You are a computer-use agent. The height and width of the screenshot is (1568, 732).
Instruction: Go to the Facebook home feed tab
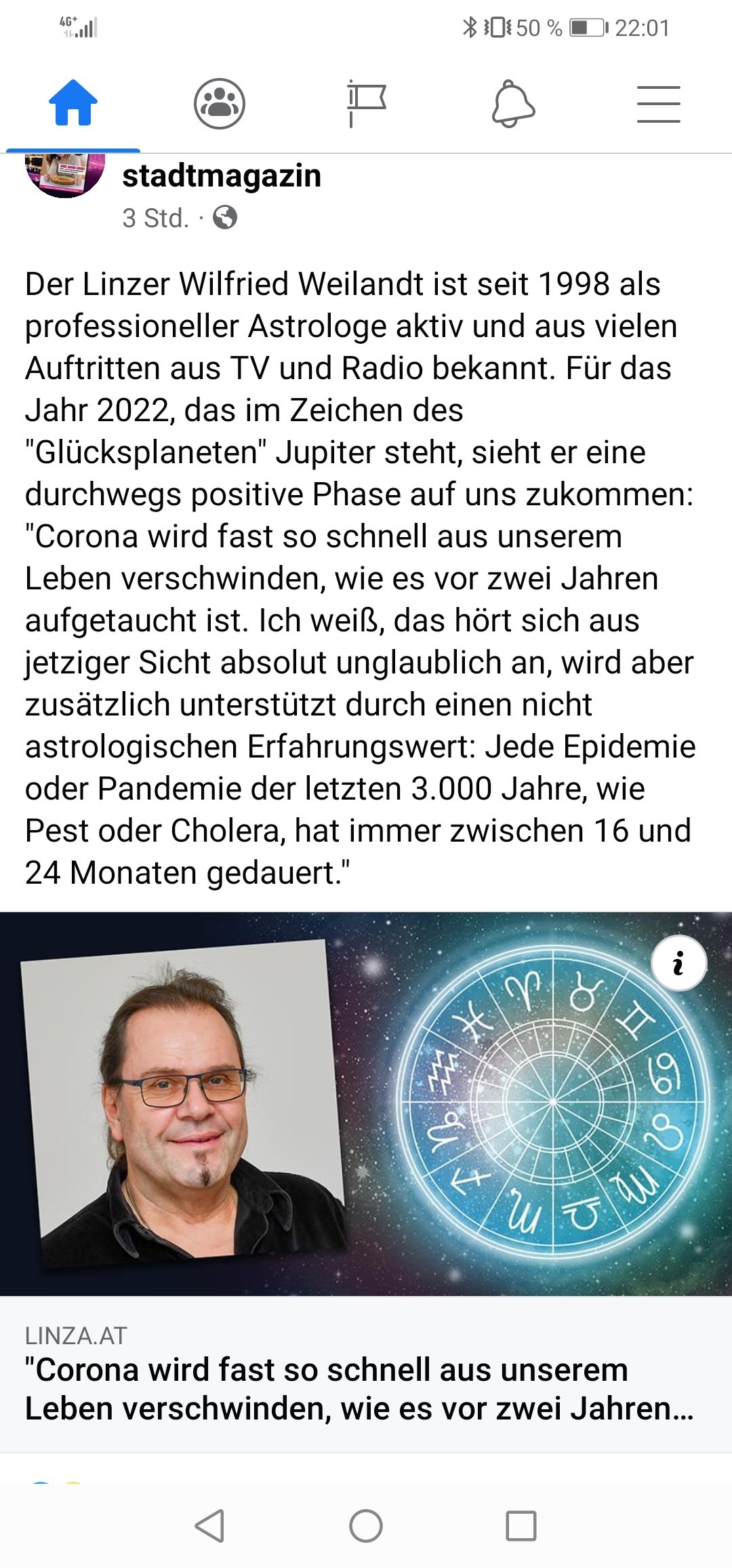(73, 103)
